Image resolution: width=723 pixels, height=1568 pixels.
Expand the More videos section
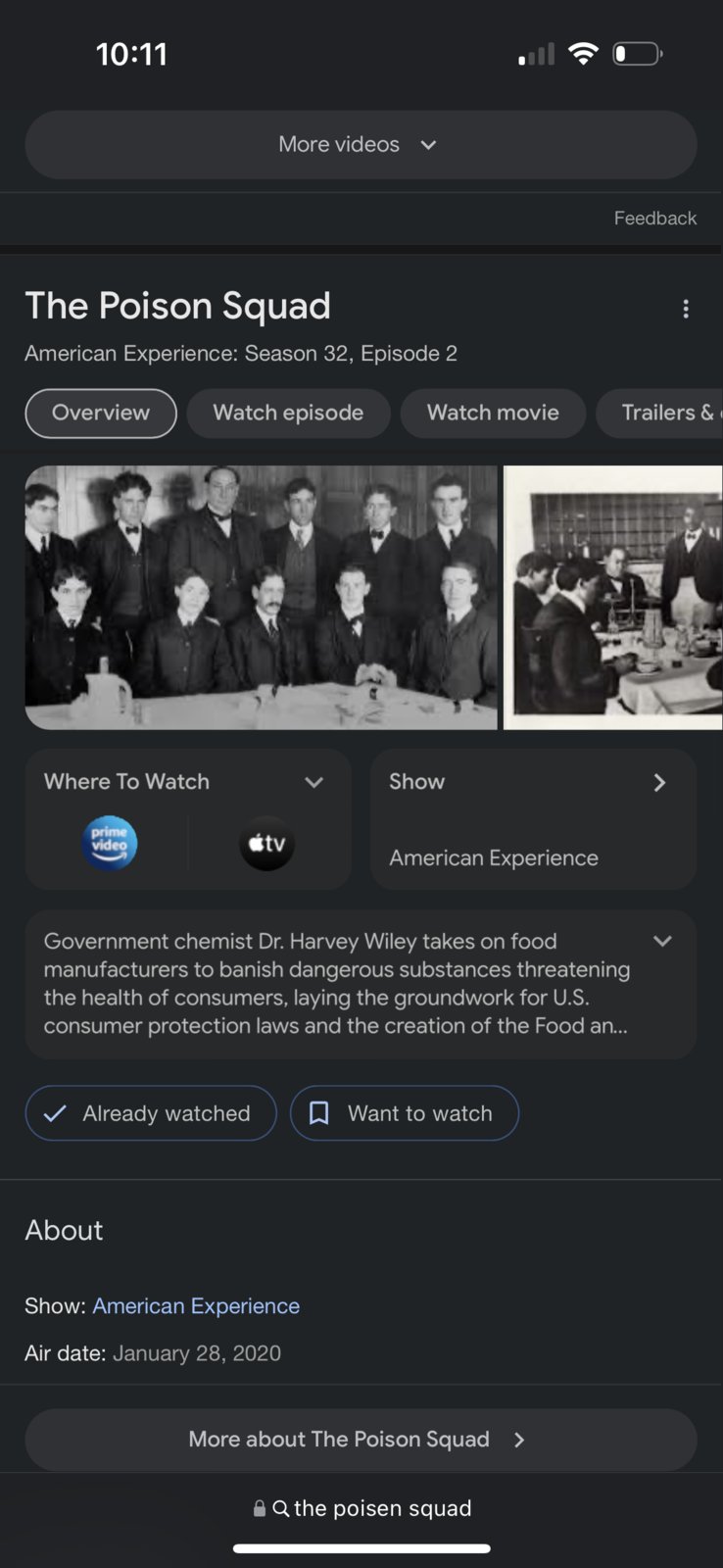[360, 145]
